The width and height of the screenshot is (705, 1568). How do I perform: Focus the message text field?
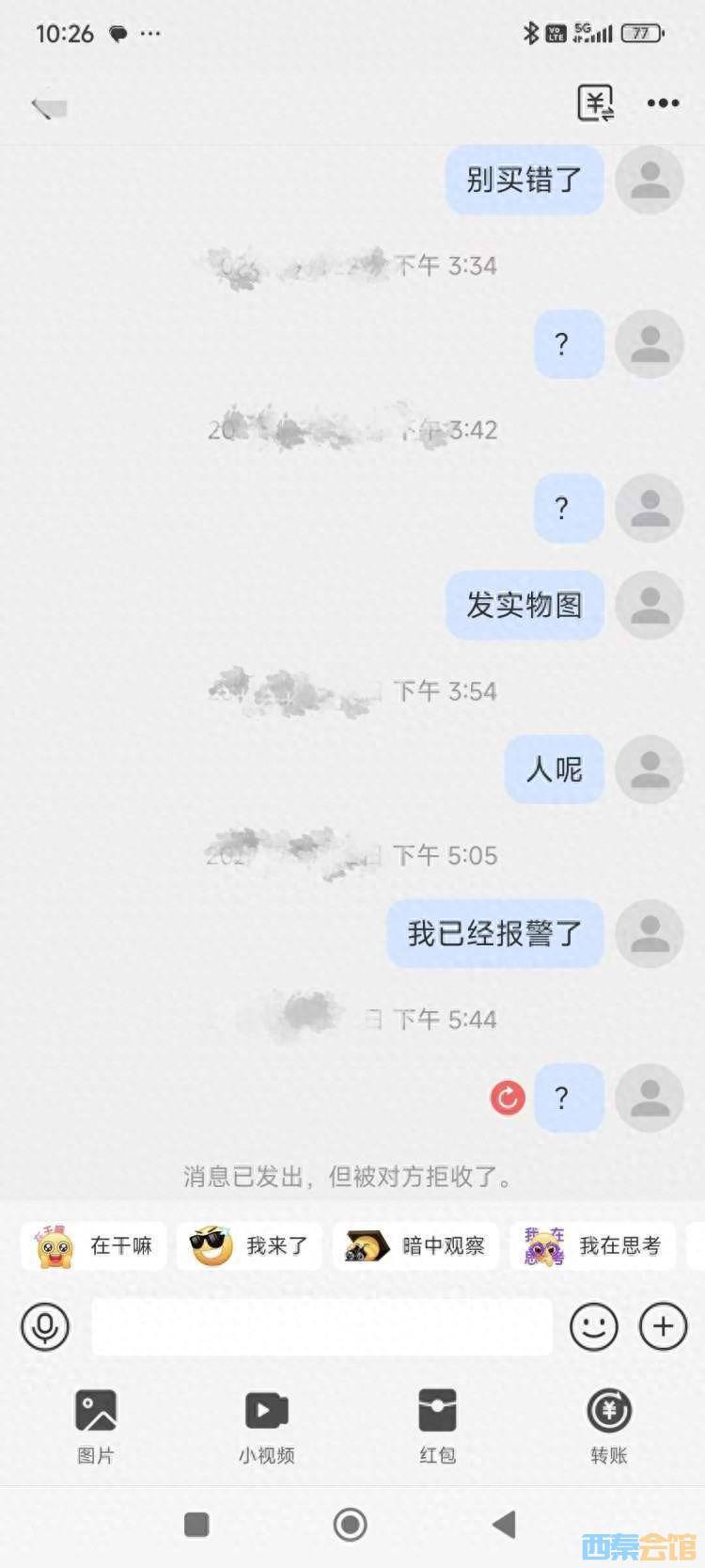321,1327
